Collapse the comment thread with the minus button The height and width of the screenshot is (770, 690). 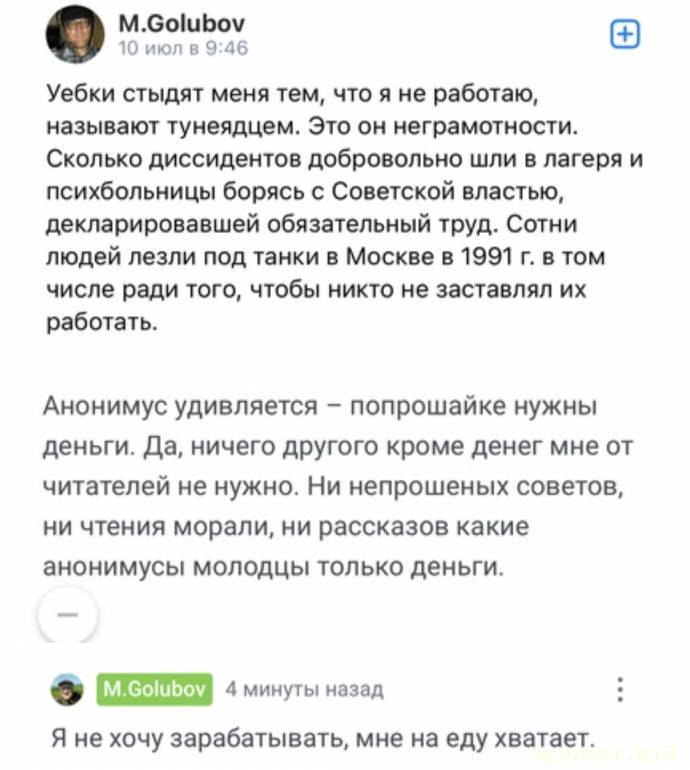(x=68, y=615)
